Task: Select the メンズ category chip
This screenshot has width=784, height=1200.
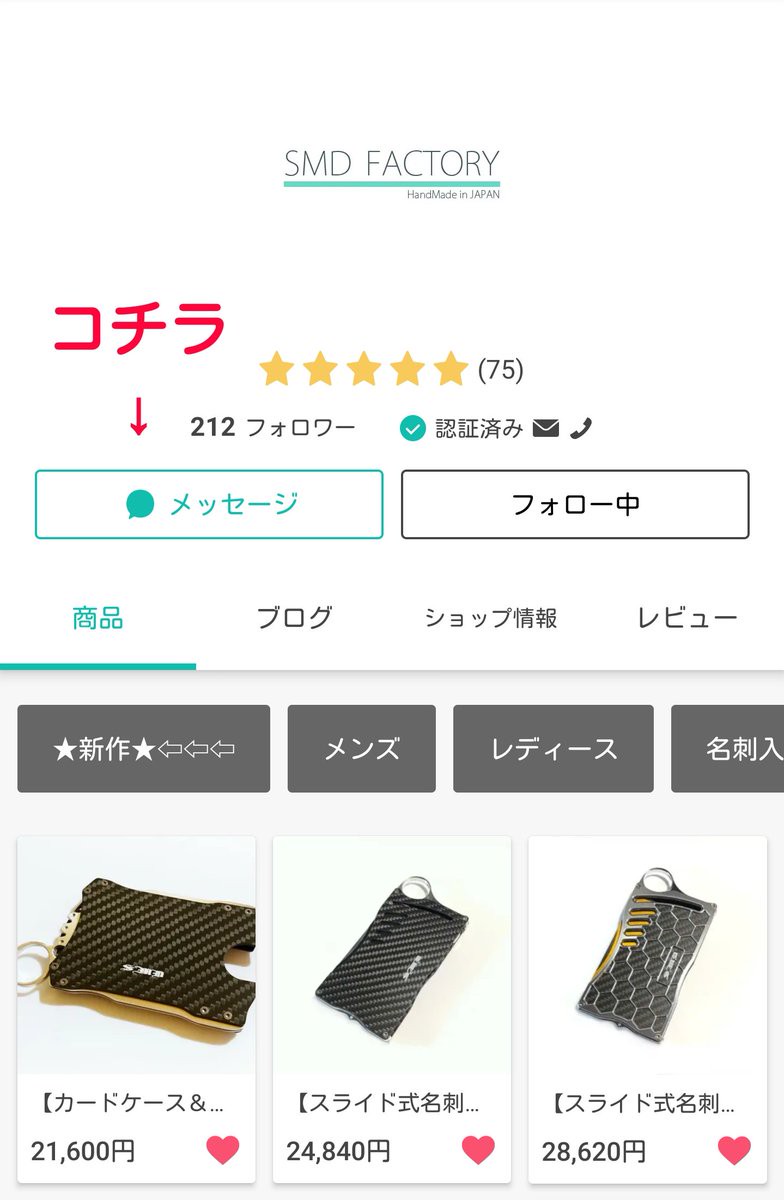Action: [362, 749]
